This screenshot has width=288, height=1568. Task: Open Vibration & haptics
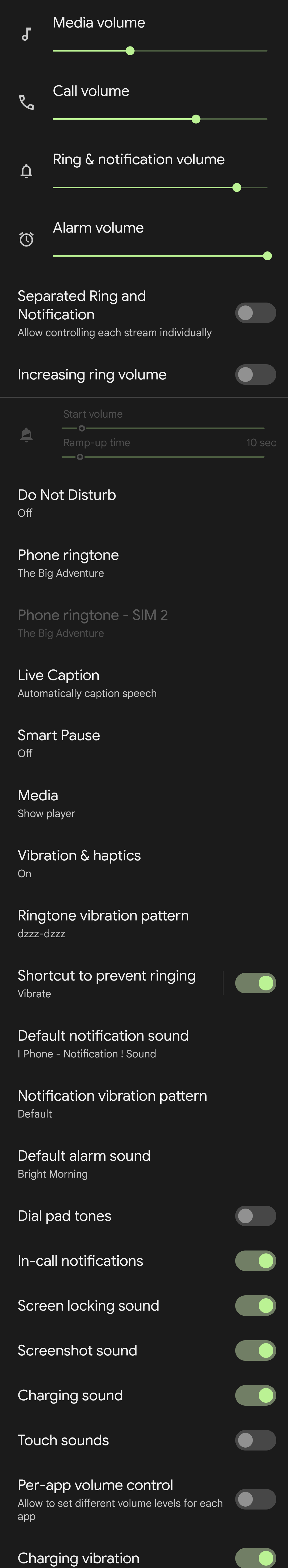pyautogui.click(x=79, y=863)
